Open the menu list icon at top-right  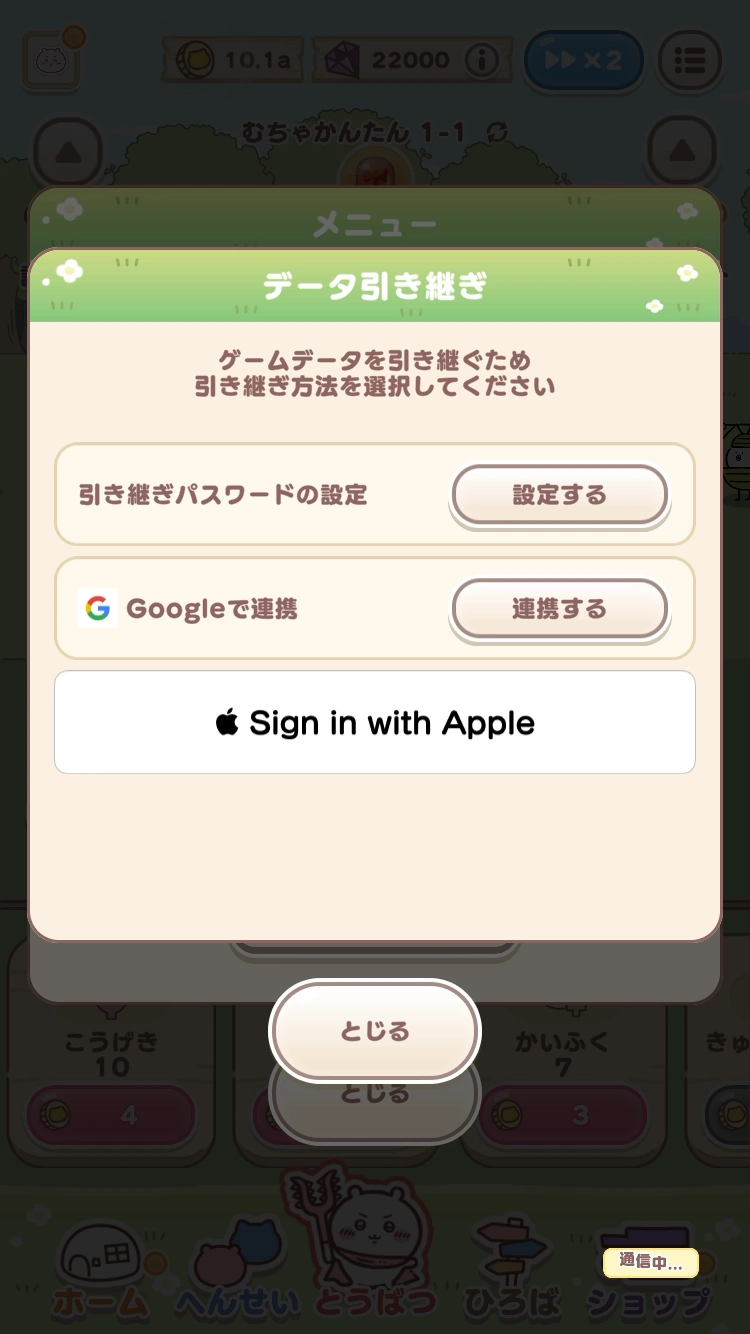tap(690, 60)
